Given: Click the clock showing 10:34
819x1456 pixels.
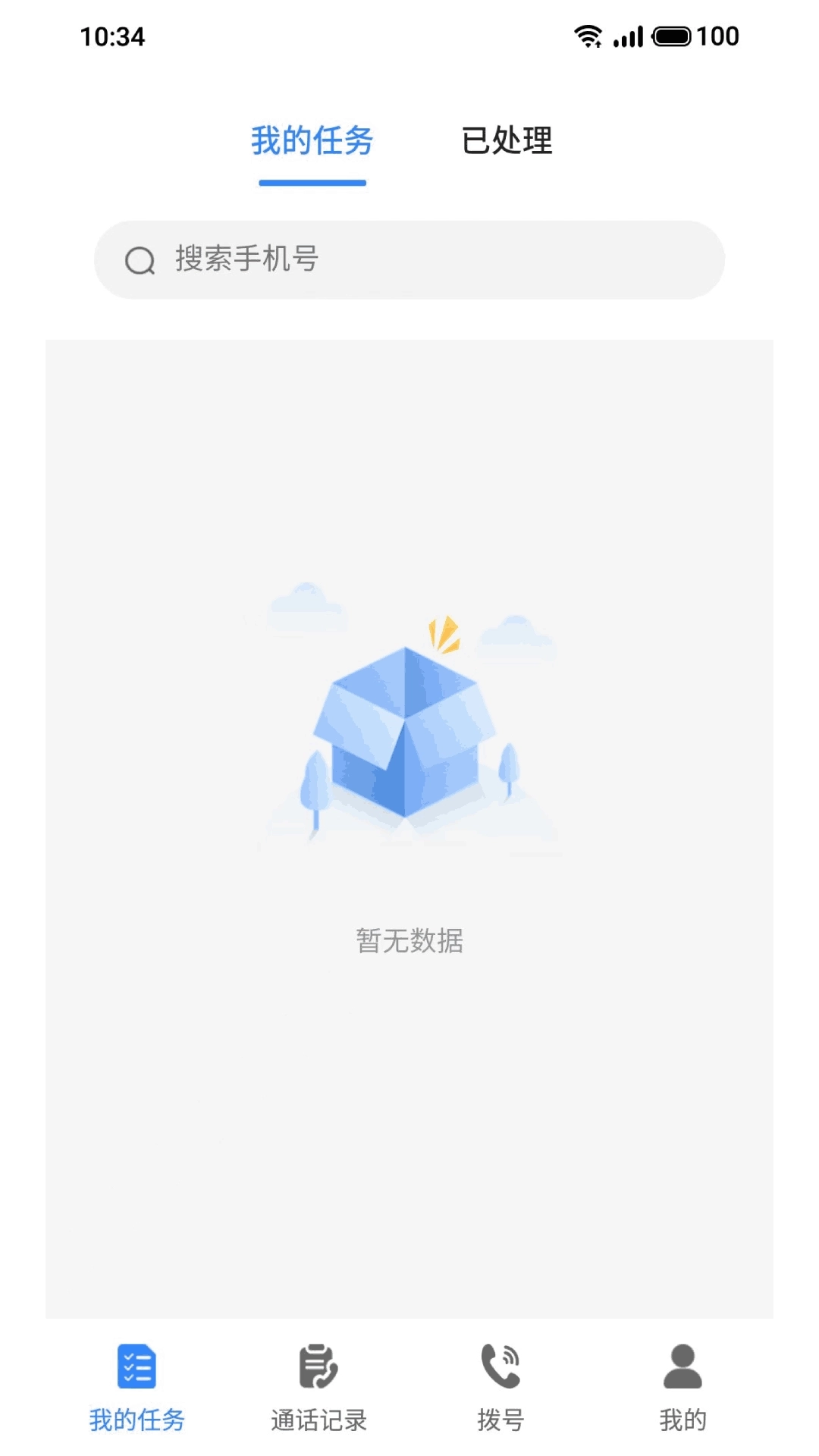Looking at the screenshot, I should click(112, 36).
